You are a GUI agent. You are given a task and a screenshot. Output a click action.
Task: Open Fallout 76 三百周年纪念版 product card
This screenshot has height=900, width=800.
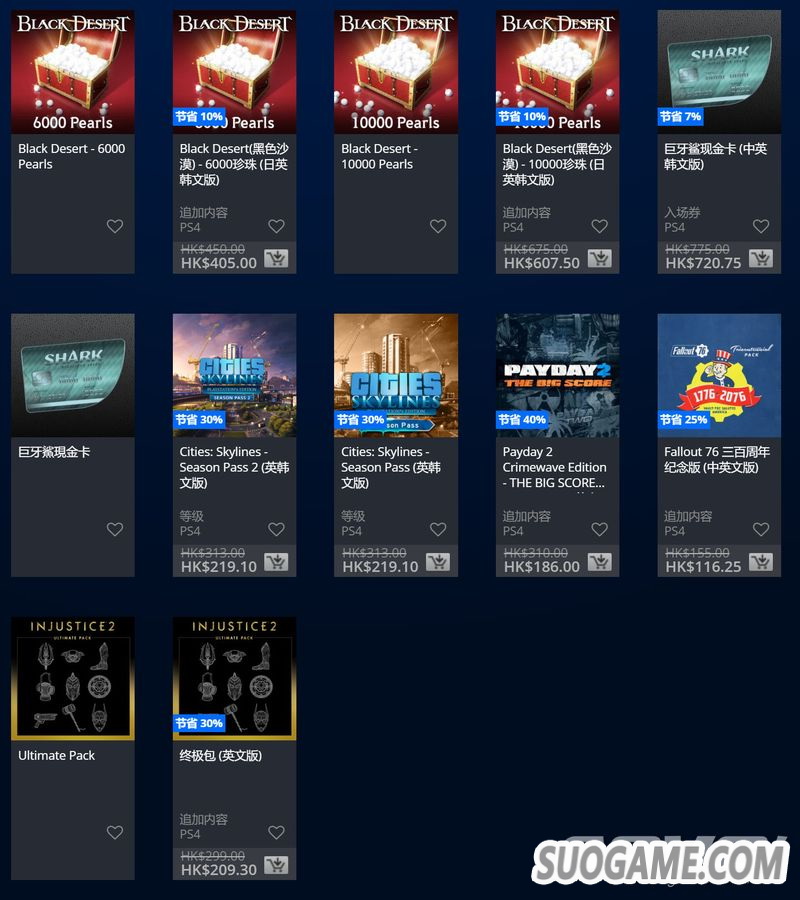(x=719, y=376)
